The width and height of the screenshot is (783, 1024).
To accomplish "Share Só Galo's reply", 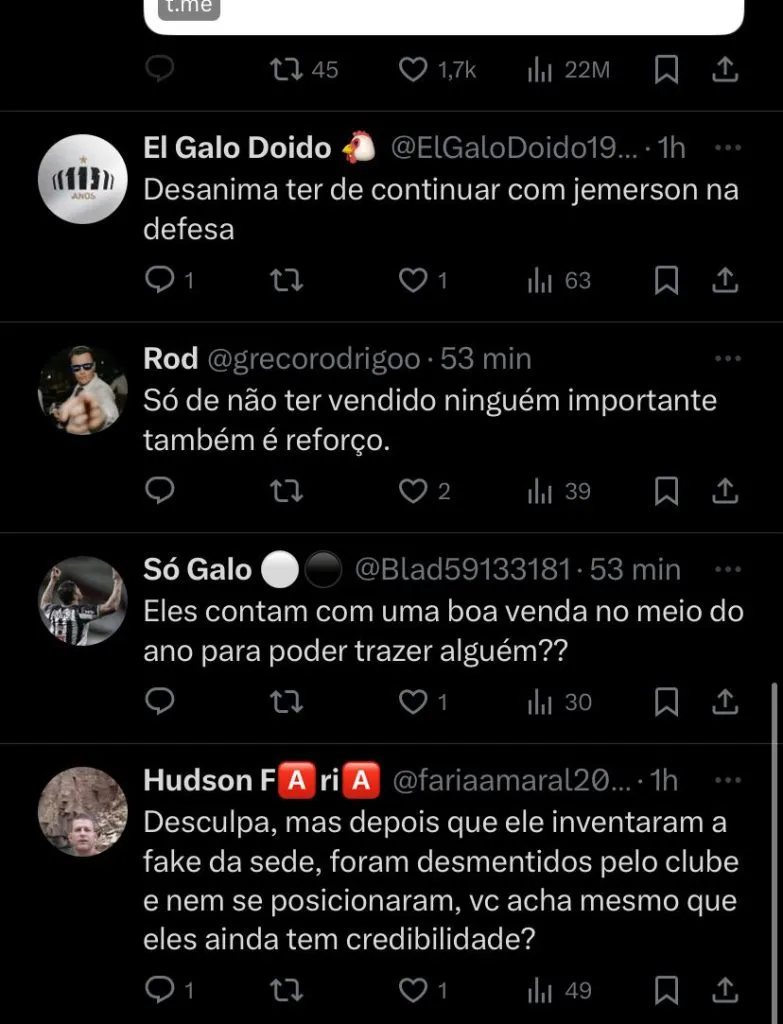I will coord(725,702).
